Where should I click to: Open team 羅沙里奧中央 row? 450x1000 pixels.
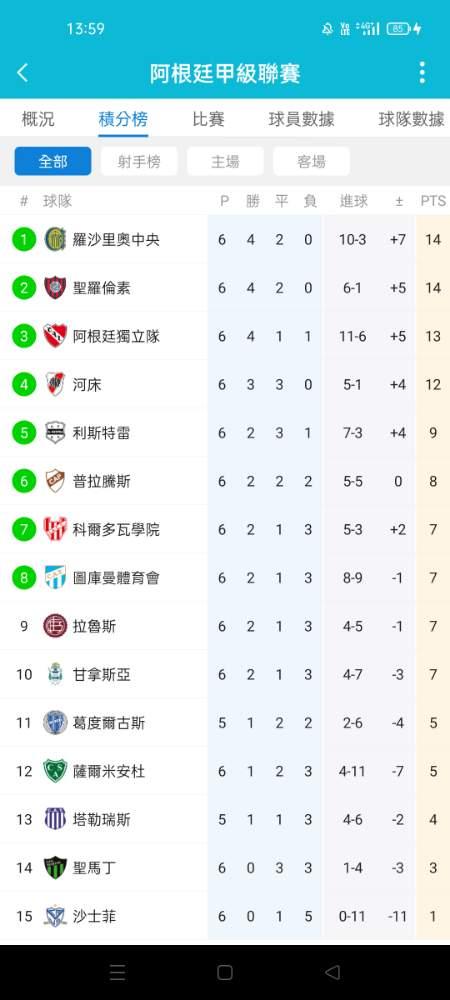pyautogui.click(x=225, y=240)
